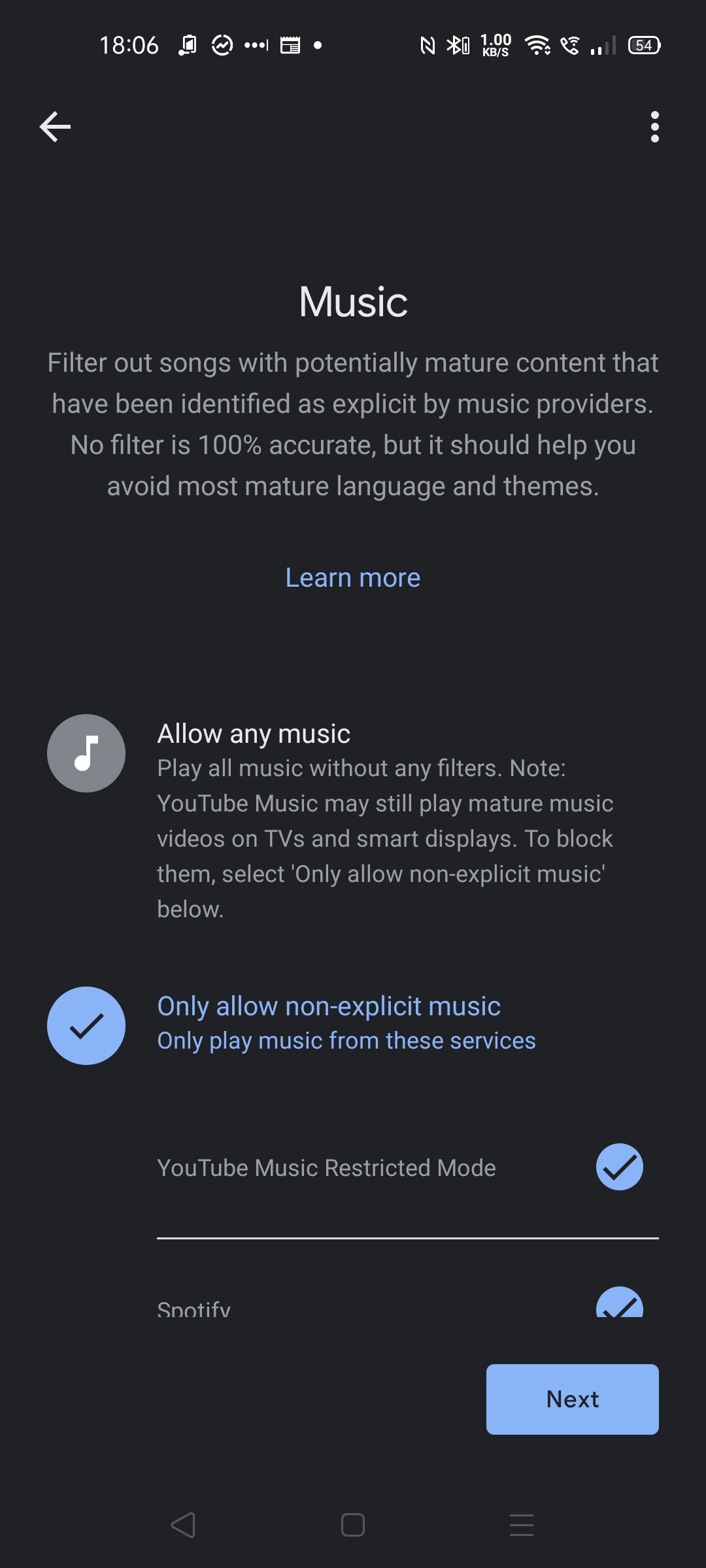Continue with the Next button
This screenshot has height=1568, width=706.
[572, 1399]
